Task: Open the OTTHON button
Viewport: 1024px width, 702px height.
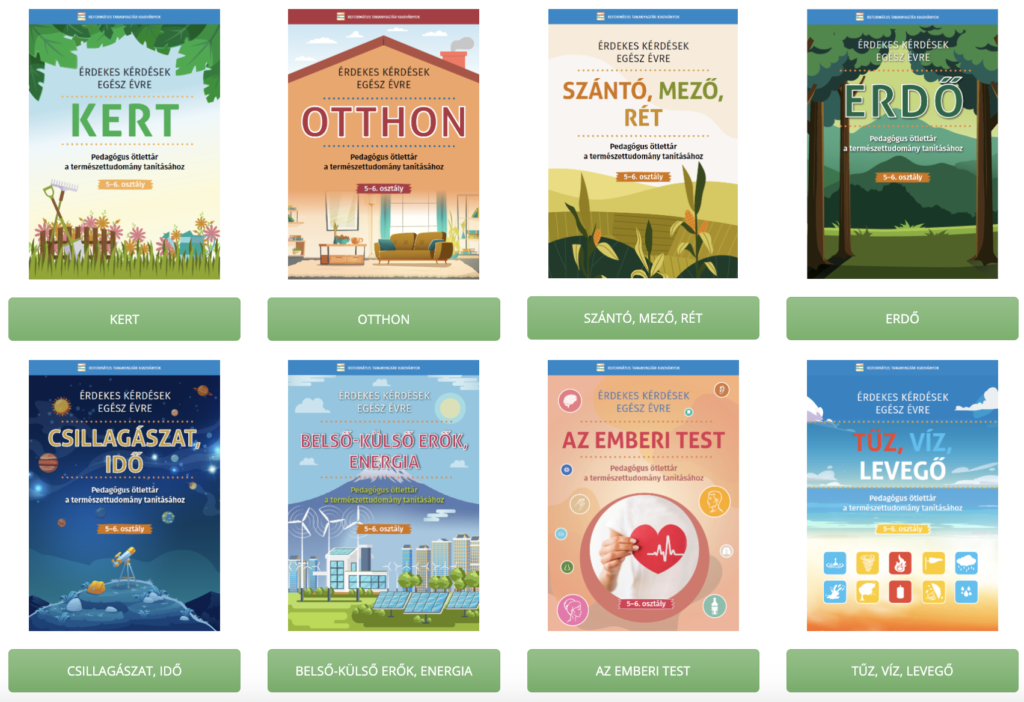Action: click(x=383, y=319)
